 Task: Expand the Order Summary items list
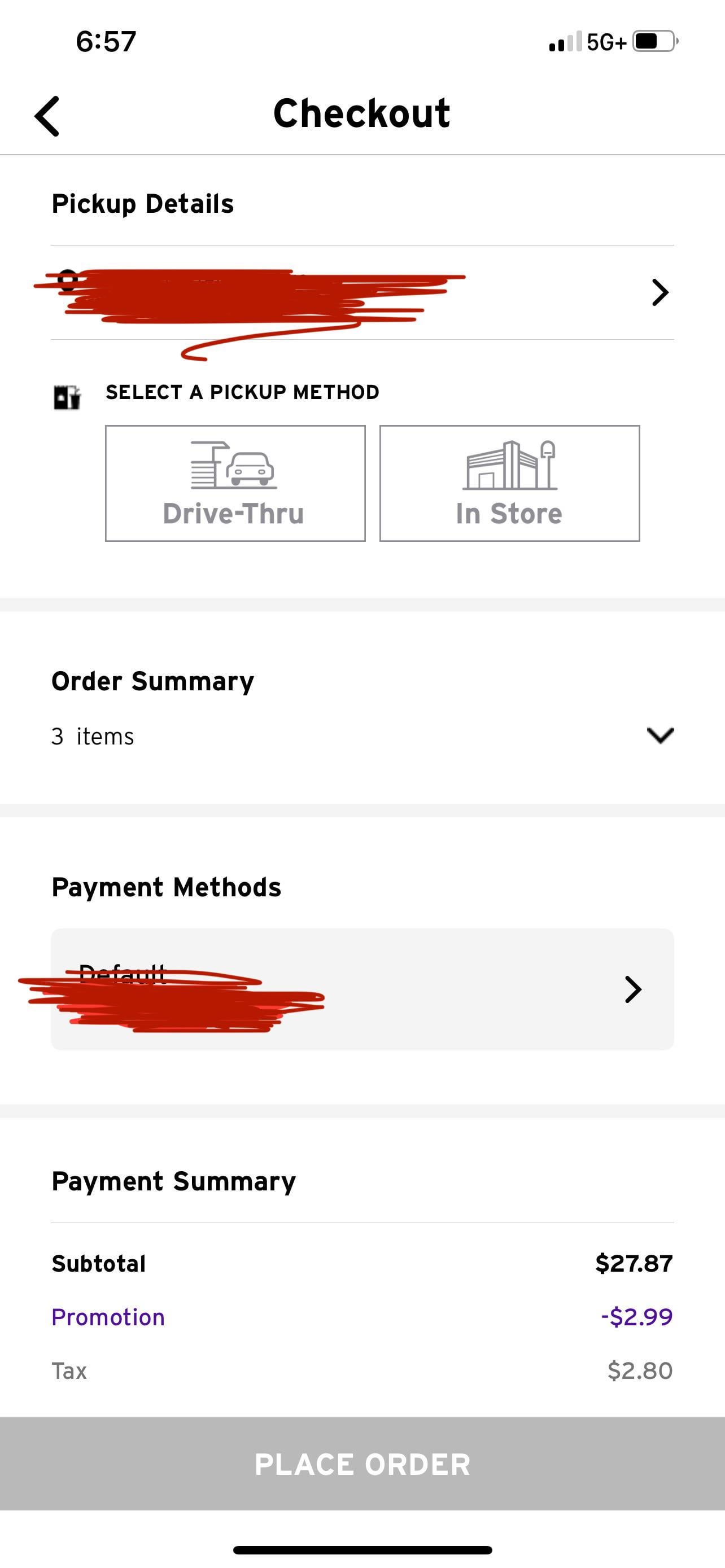click(660, 735)
